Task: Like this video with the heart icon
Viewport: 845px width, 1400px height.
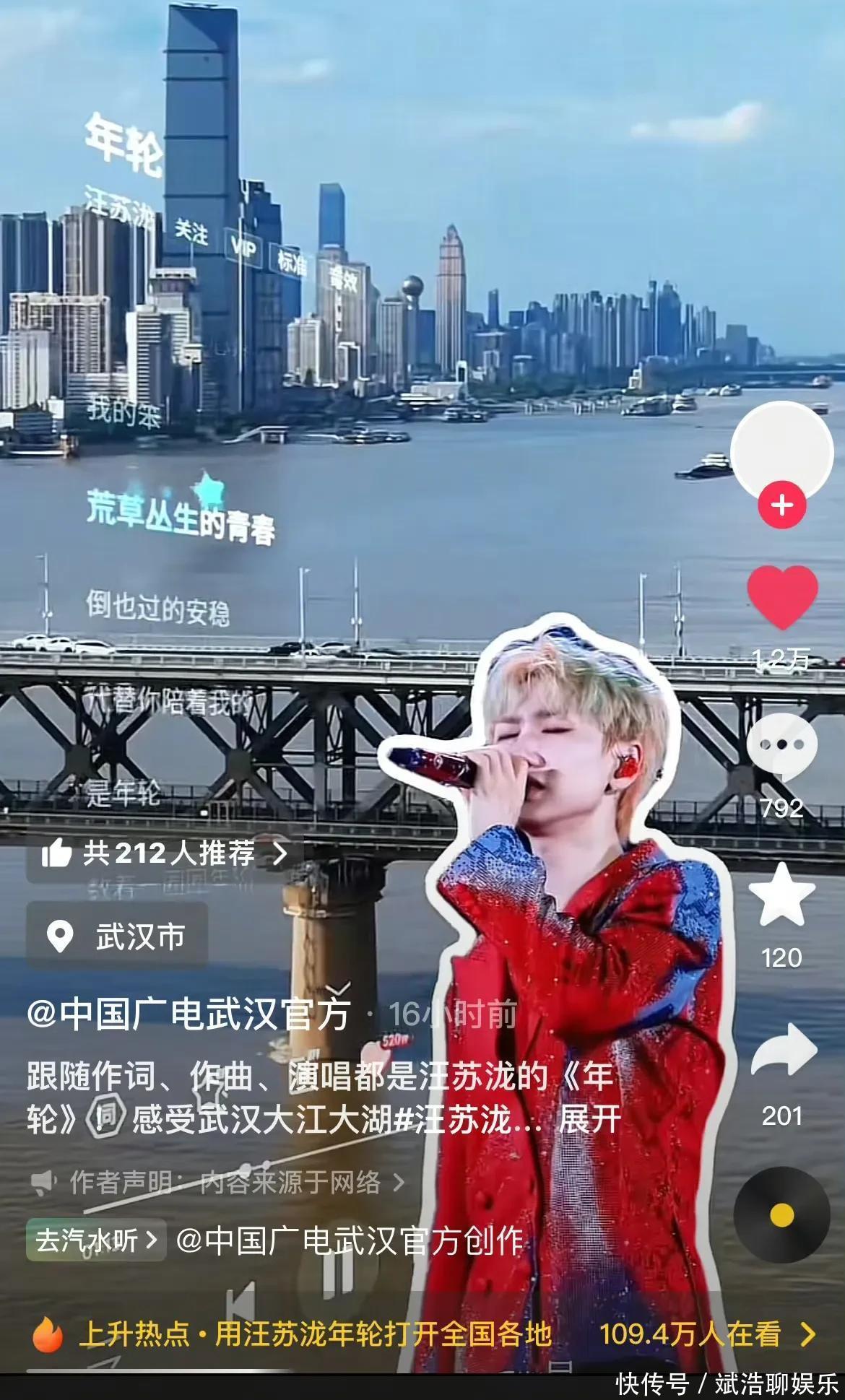Action: (x=781, y=597)
